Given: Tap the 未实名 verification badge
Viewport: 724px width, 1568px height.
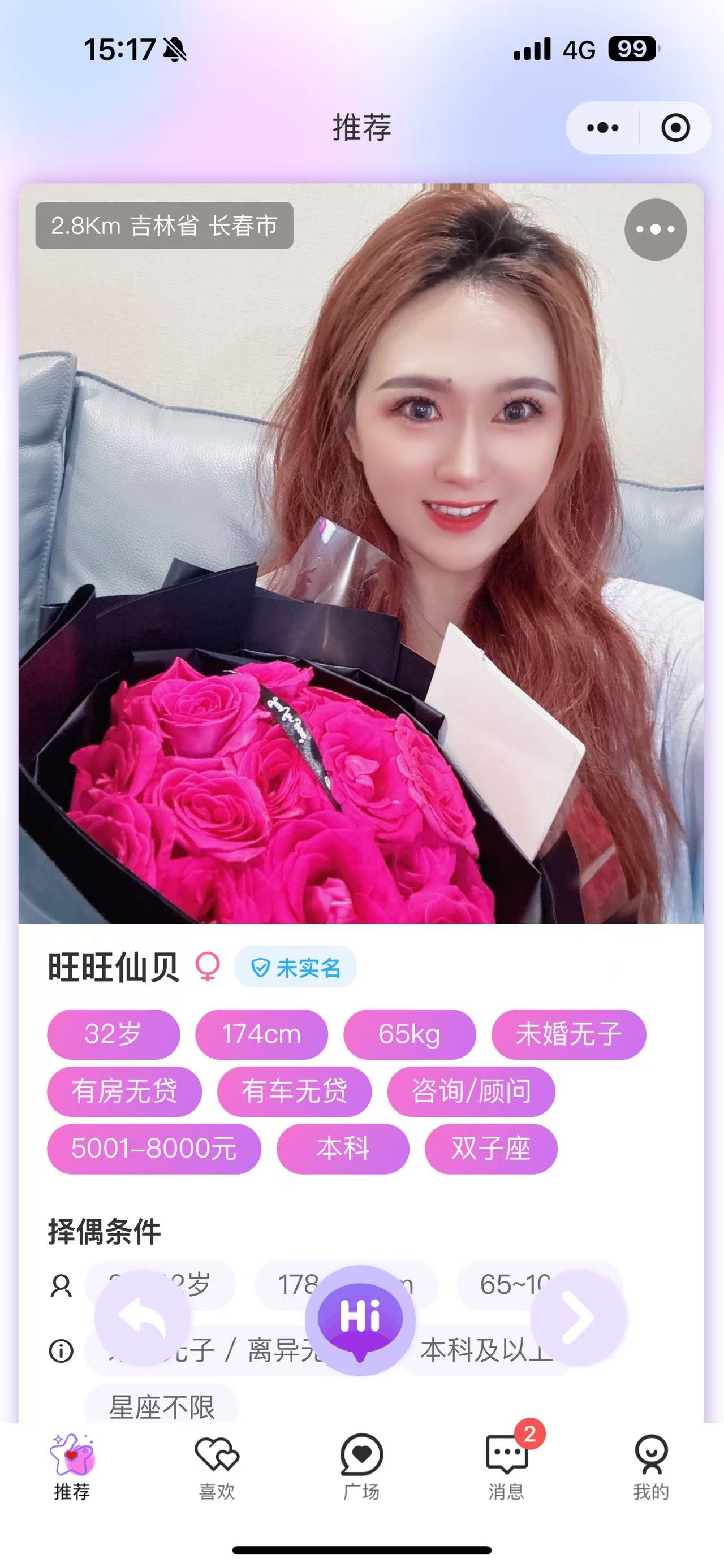Looking at the screenshot, I should point(295,967).
